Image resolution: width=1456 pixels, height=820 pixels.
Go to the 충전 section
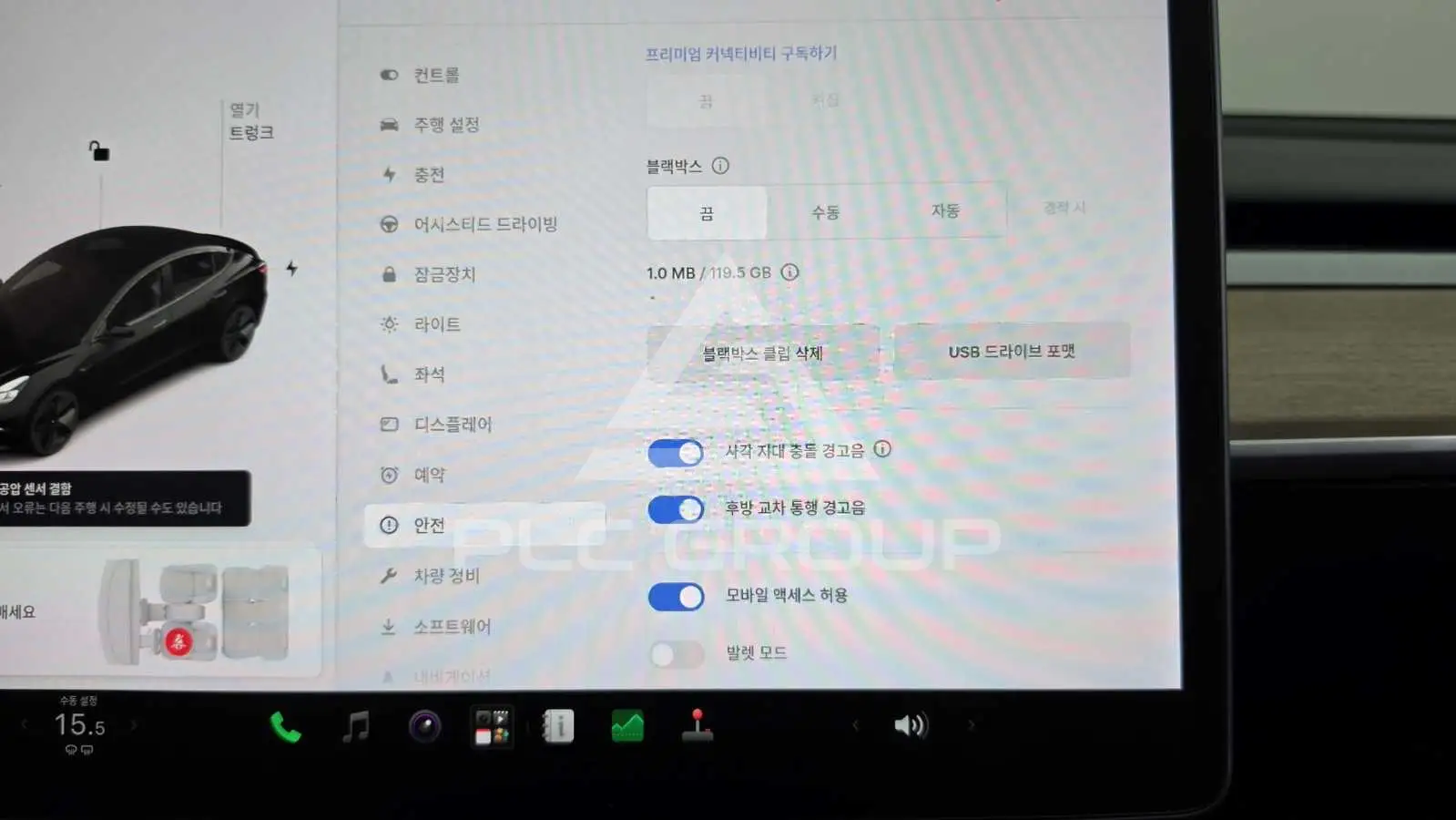click(412, 175)
